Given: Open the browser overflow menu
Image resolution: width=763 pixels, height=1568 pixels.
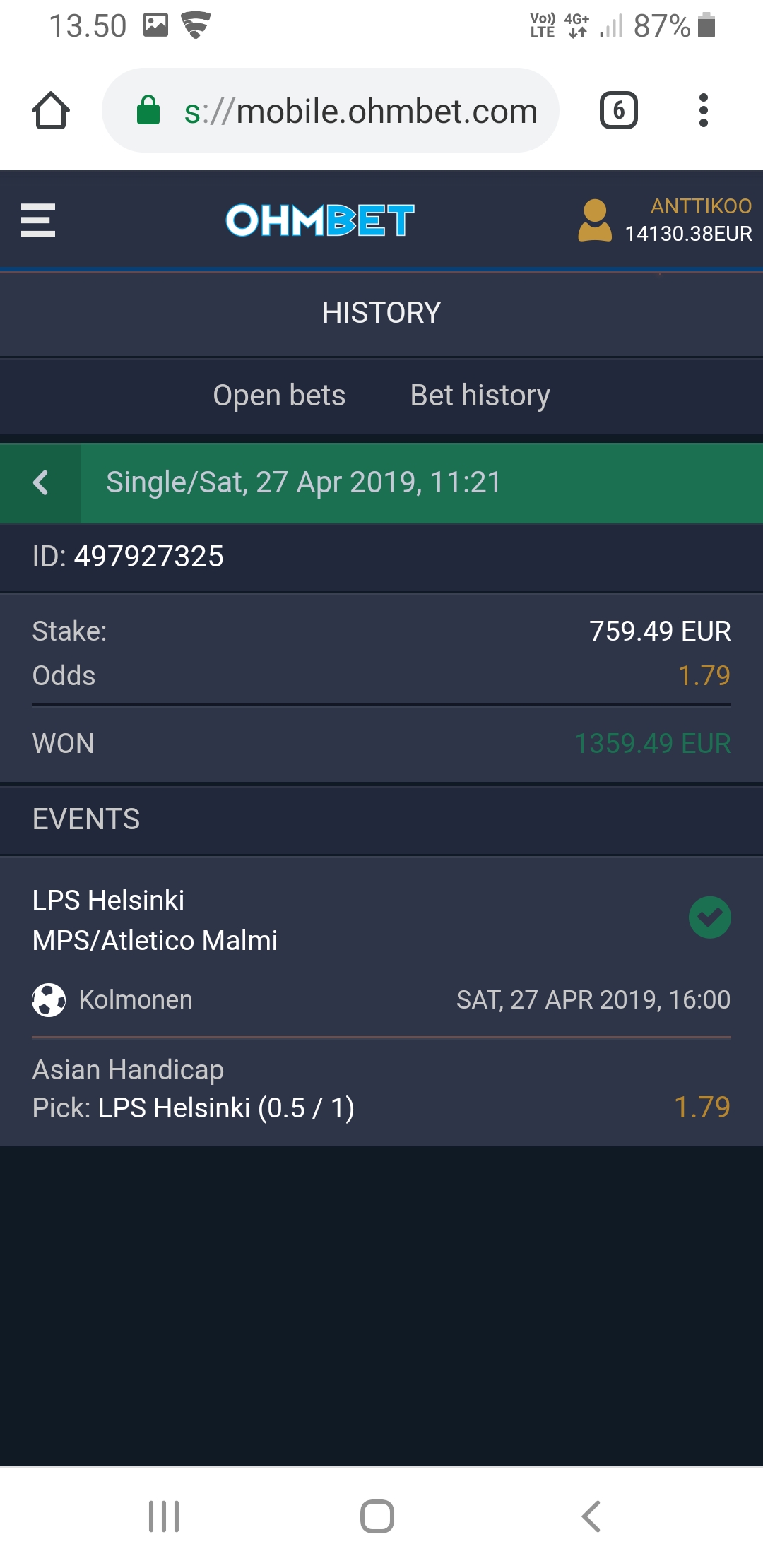Looking at the screenshot, I should click(702, 111).
